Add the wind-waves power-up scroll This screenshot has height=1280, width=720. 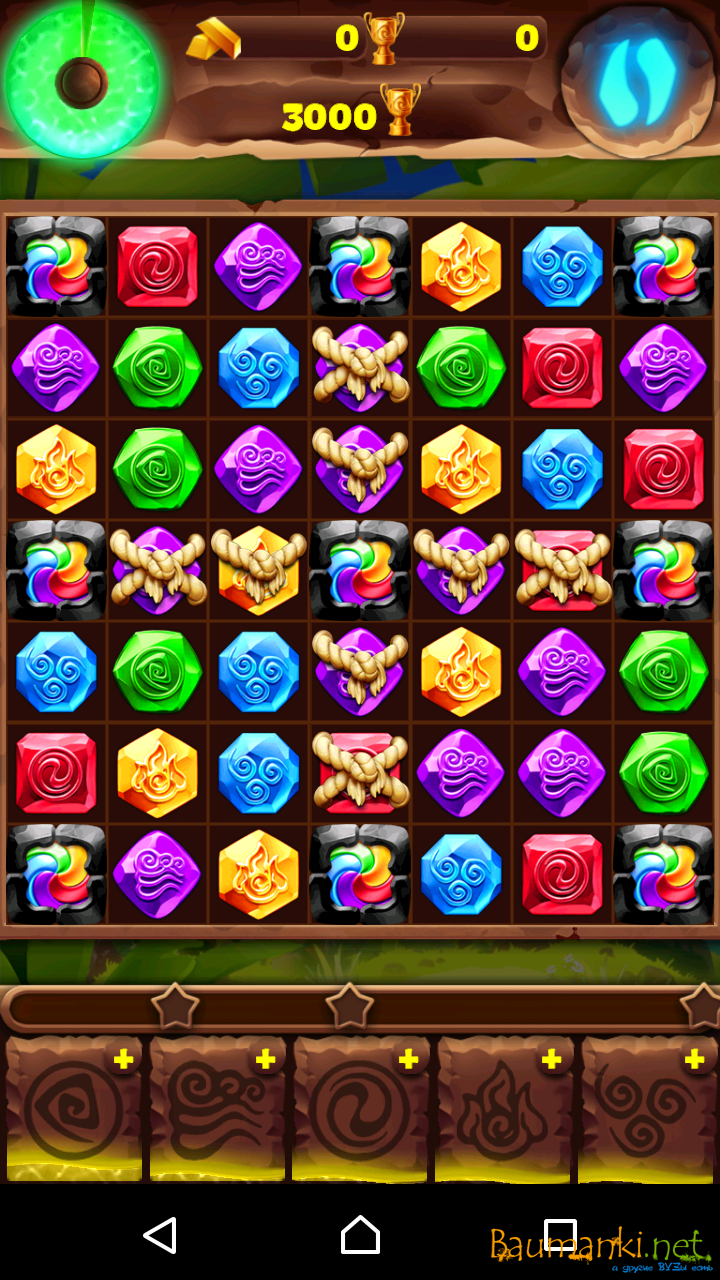click(266, 1060)
